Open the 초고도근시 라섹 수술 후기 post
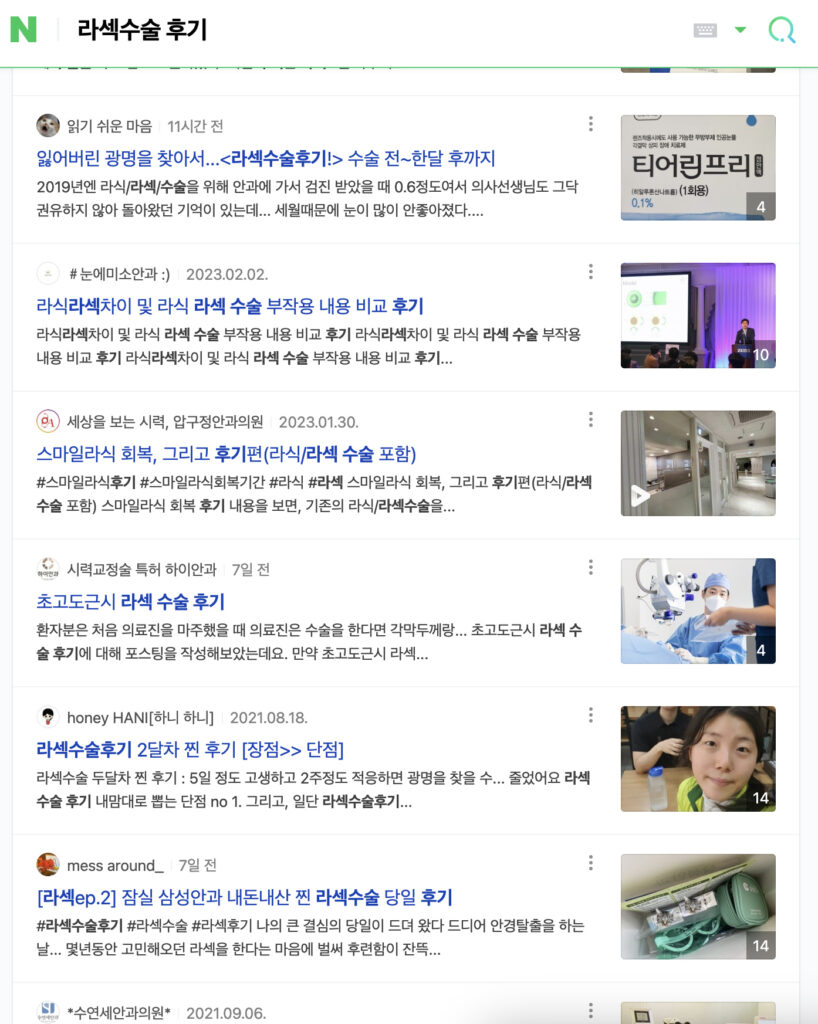 130,602
